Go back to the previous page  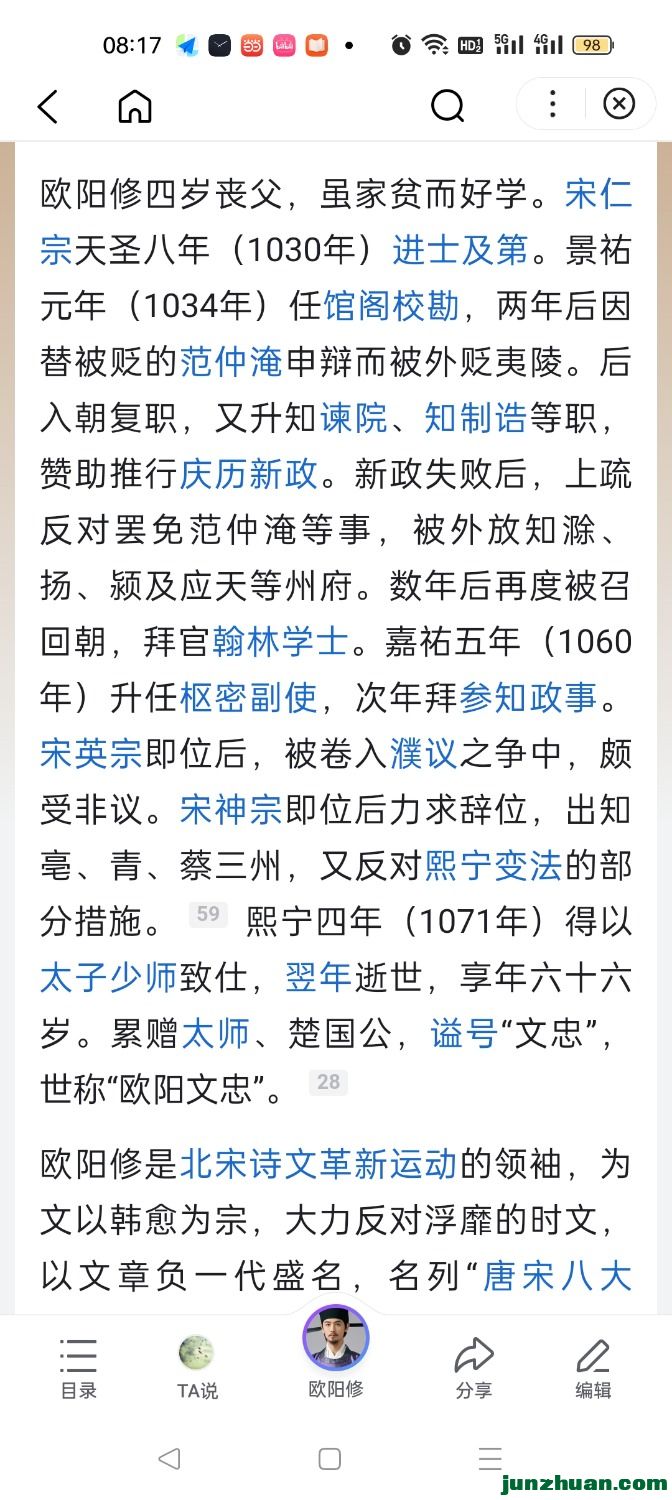47,105
